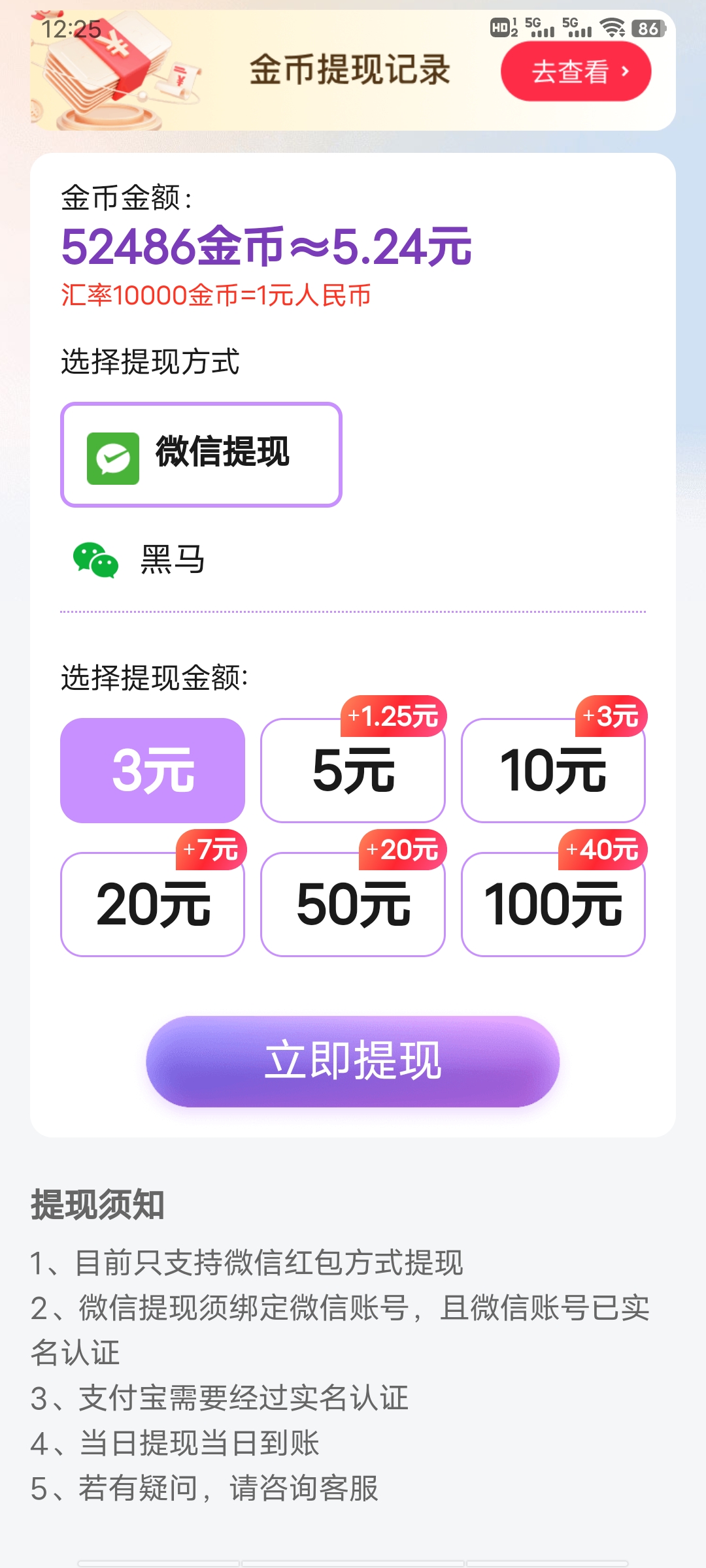Click the Wi-Fi icon in the status bar
This screenshot has height=1568, width=706.
click(613, 27)
